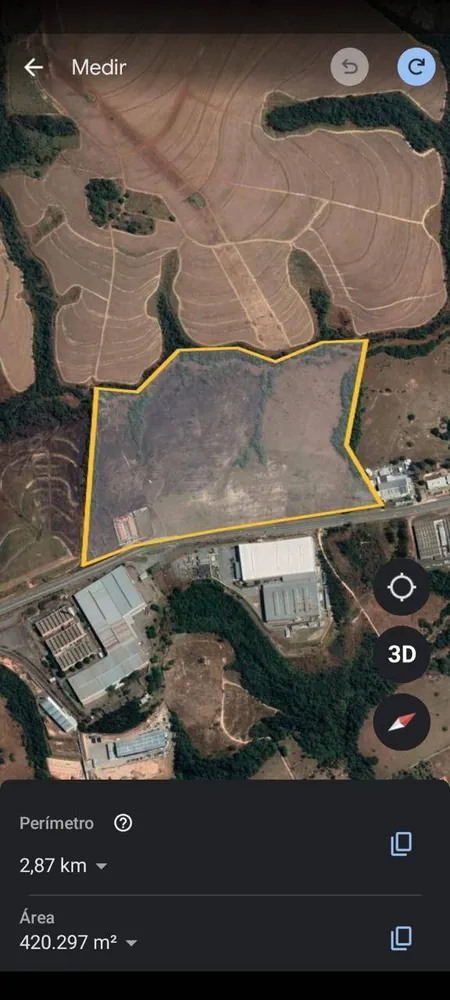
Task: Switch the map to 3D view
Action: pyautogui.click(x=402, y=655)
